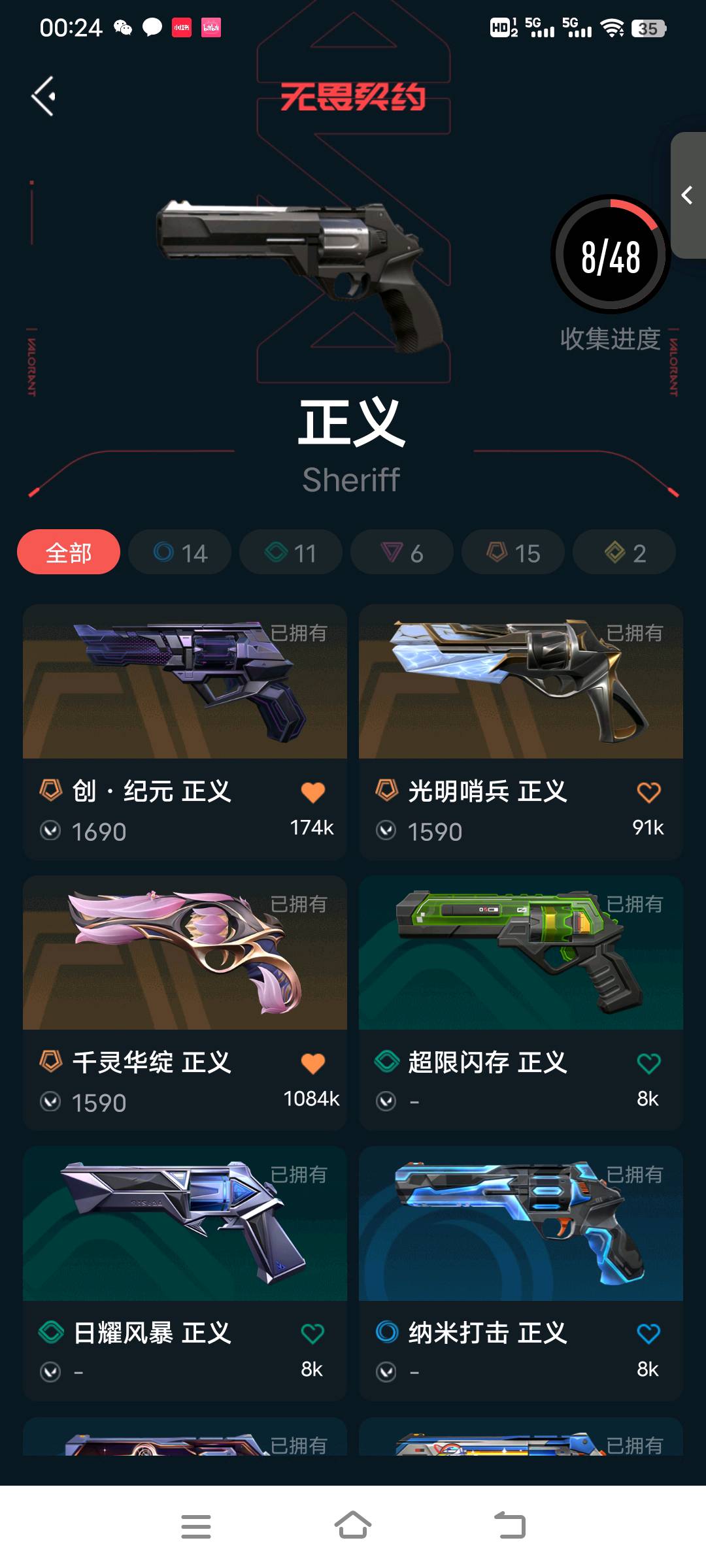706x1568 pixels.
Task: Like the 纳米打击 正义 skin
Action: 649,1333
